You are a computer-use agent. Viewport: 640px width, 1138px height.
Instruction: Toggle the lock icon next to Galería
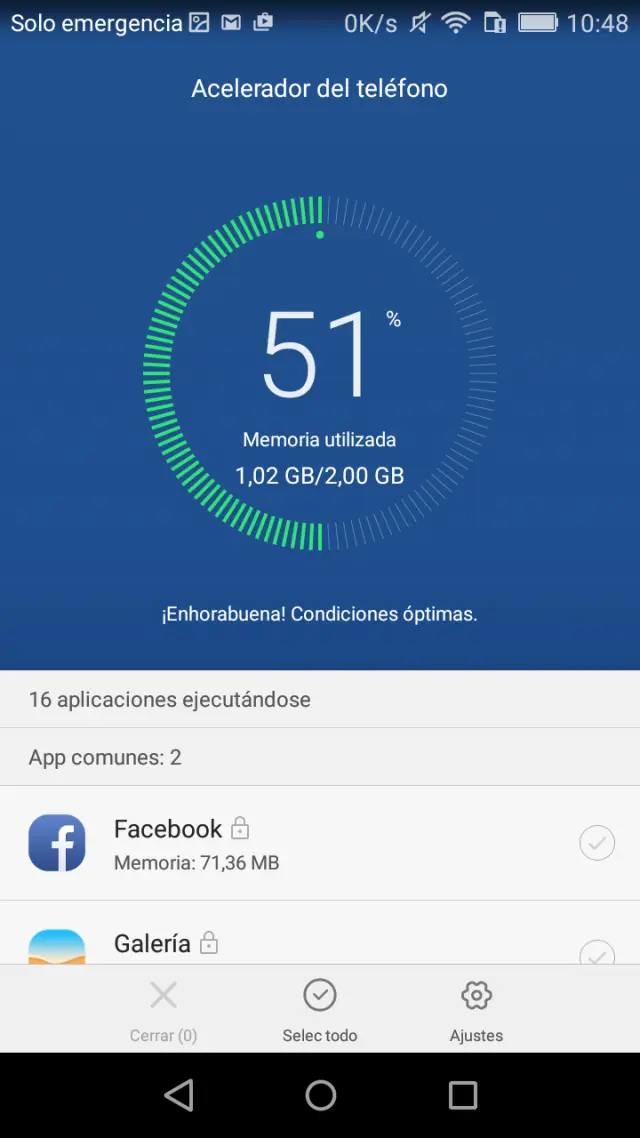pyautogui.click(x=208, y=943)
